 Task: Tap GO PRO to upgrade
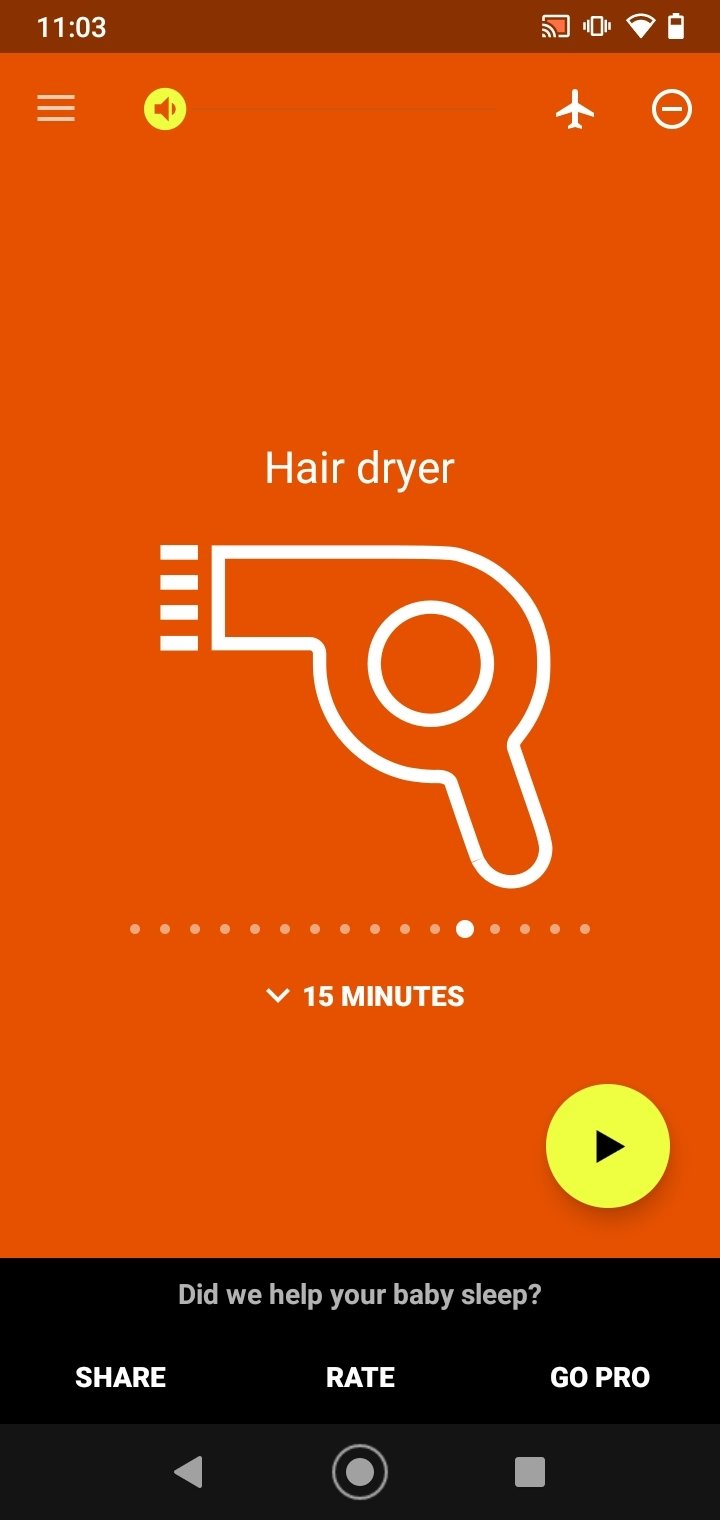[x=600, y=1377]
